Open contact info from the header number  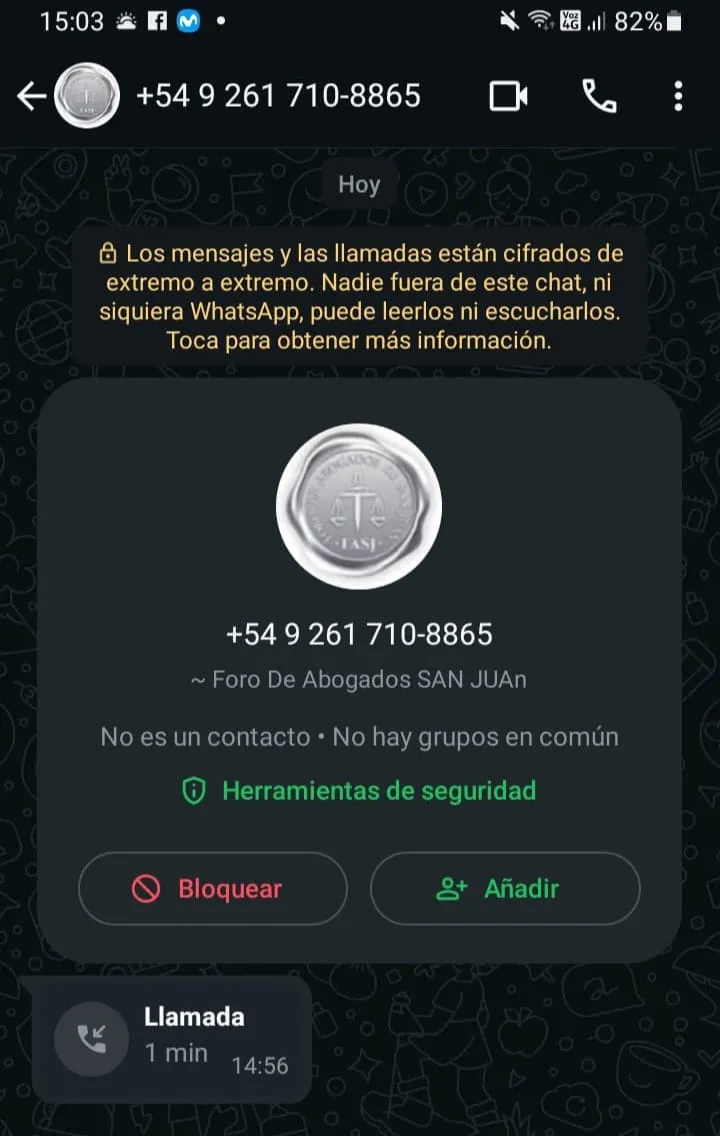click(x=278, y=96)
